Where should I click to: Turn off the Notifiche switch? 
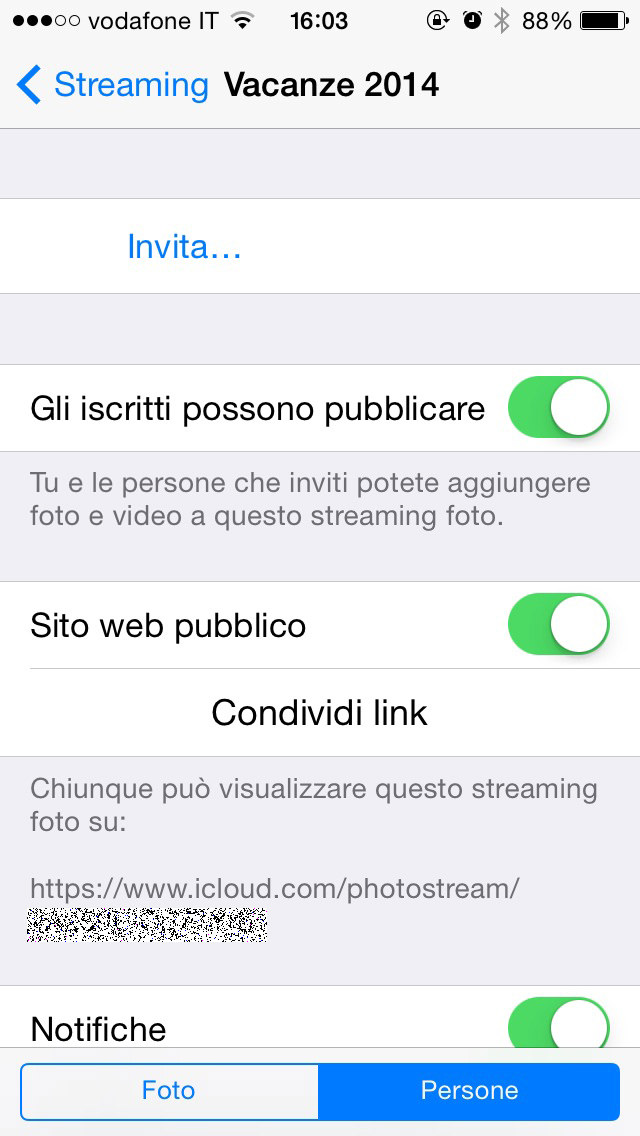coord(558,1024)
